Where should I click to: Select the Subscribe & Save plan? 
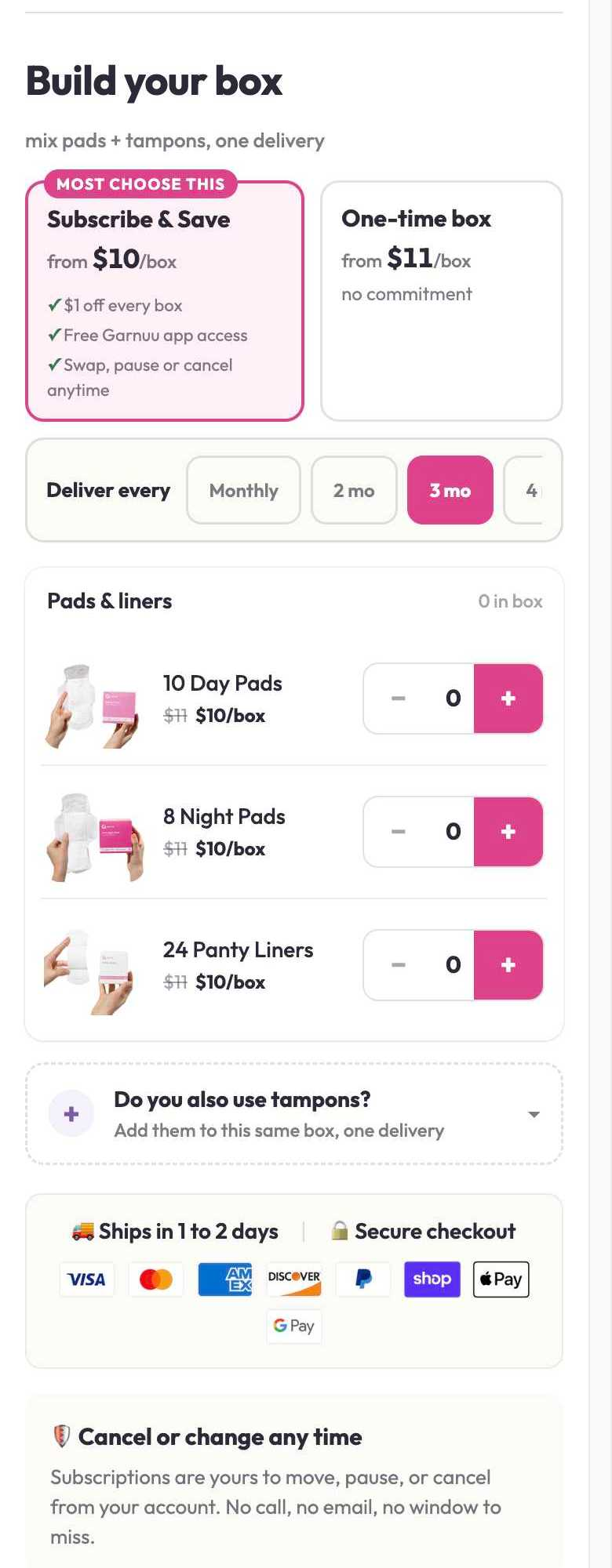coord(165,301)
